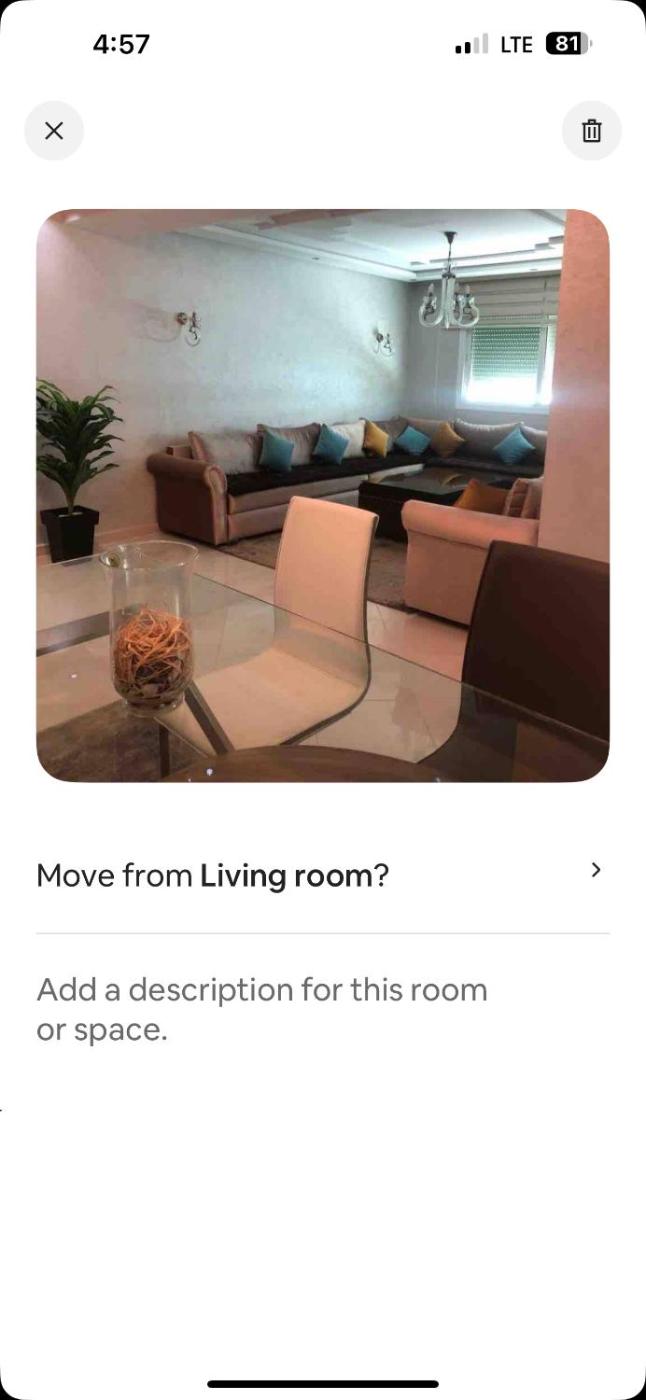Open the Move from Living room row
Image resolution: width=646 pixels, height=1400 pixels.
[323, 875]
